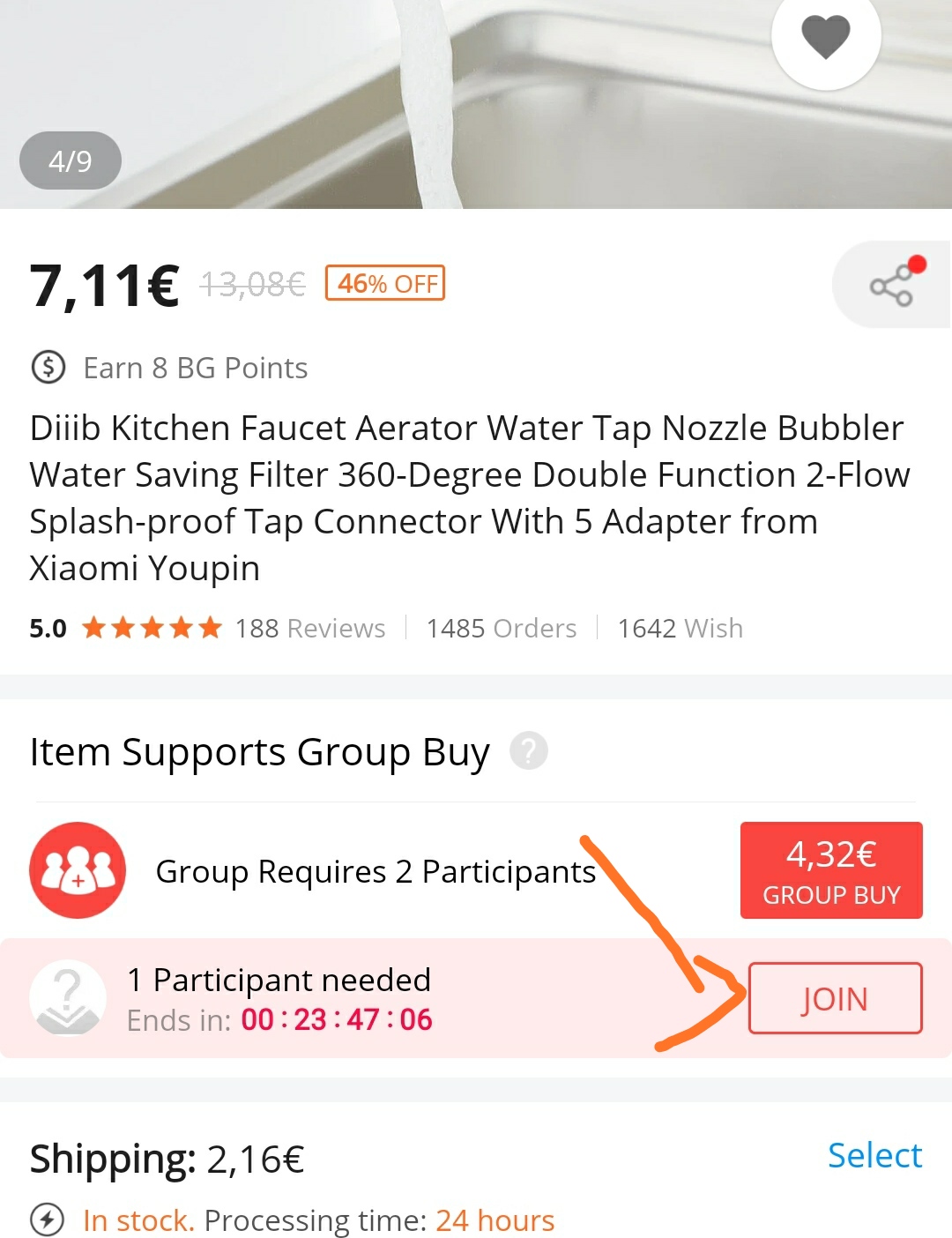This screenshot has width=952, height=1238.
Task: Open the Group Buy help question mark
Action: click(529, 751)
